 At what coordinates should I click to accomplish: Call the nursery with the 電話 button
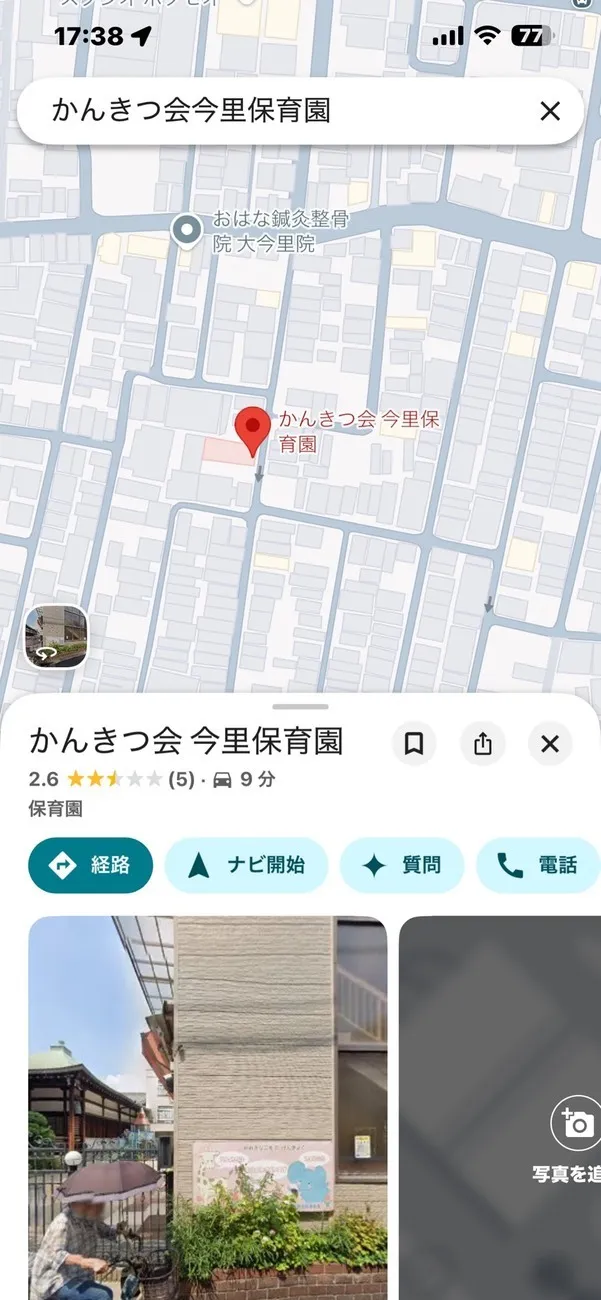point(538,865)
